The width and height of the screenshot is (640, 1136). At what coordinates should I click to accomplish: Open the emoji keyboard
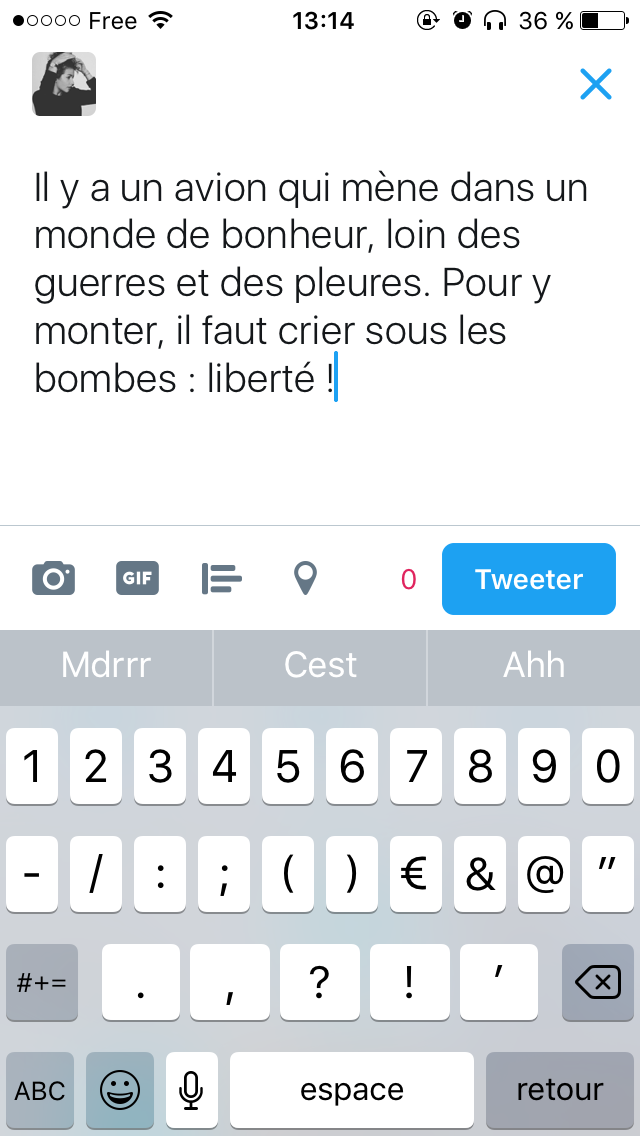coord(120,1090)
